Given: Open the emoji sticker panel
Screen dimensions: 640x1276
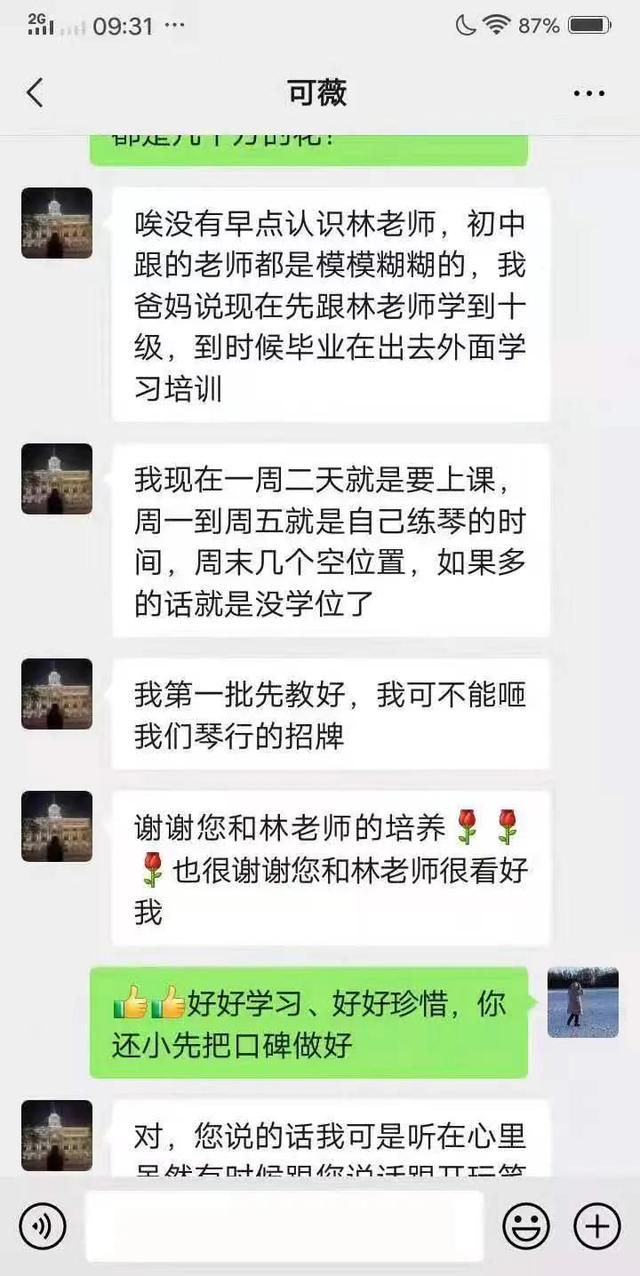Looking at the screenshot, I should [x=525, y=1226].
